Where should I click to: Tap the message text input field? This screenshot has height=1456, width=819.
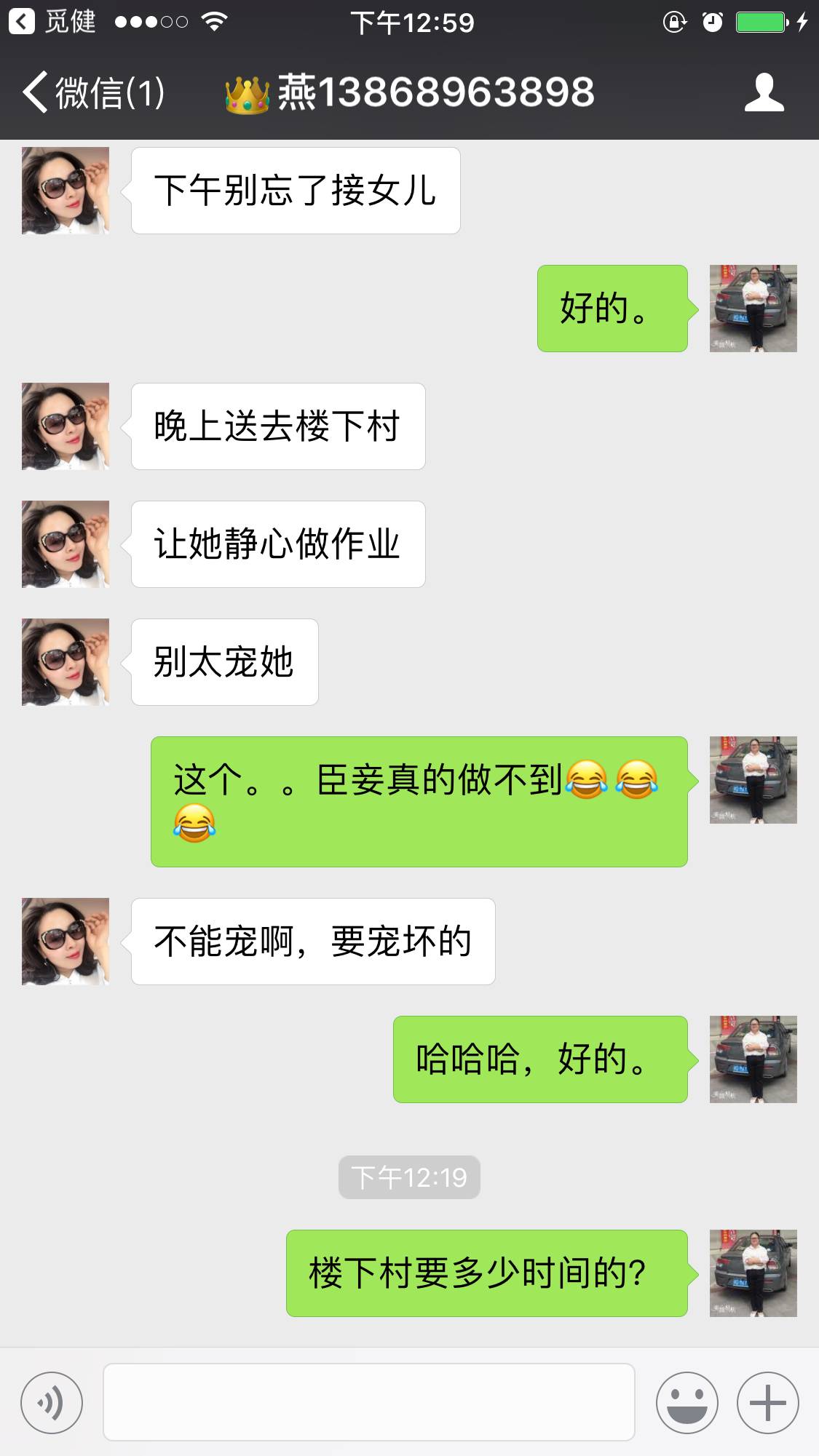(368, 1402)
